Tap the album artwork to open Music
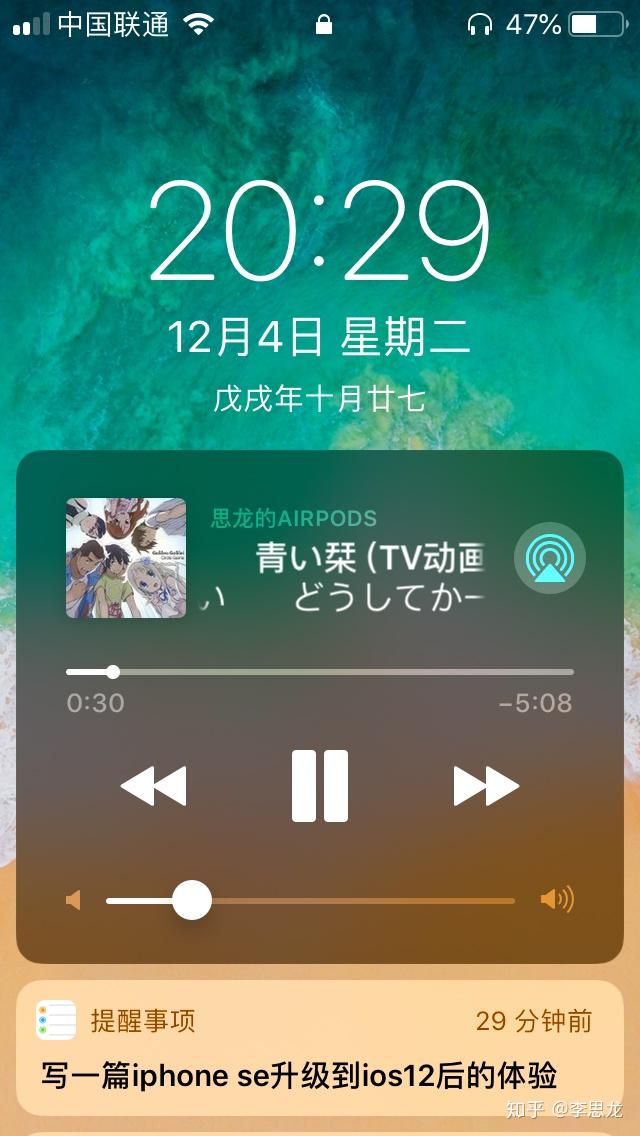 (126, 558)
